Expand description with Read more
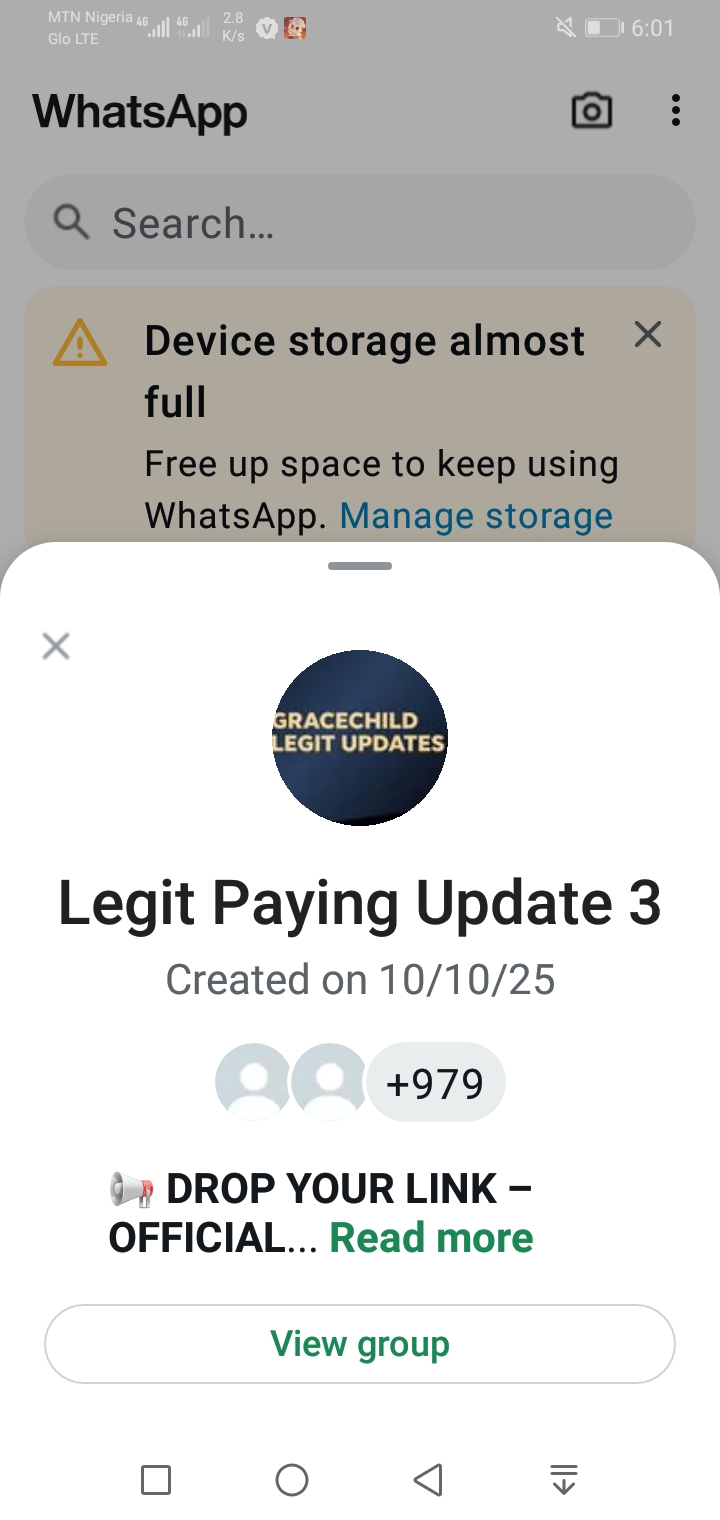Image resolution: width=720 pixels, height=1520 pixels. point(431,1238)
